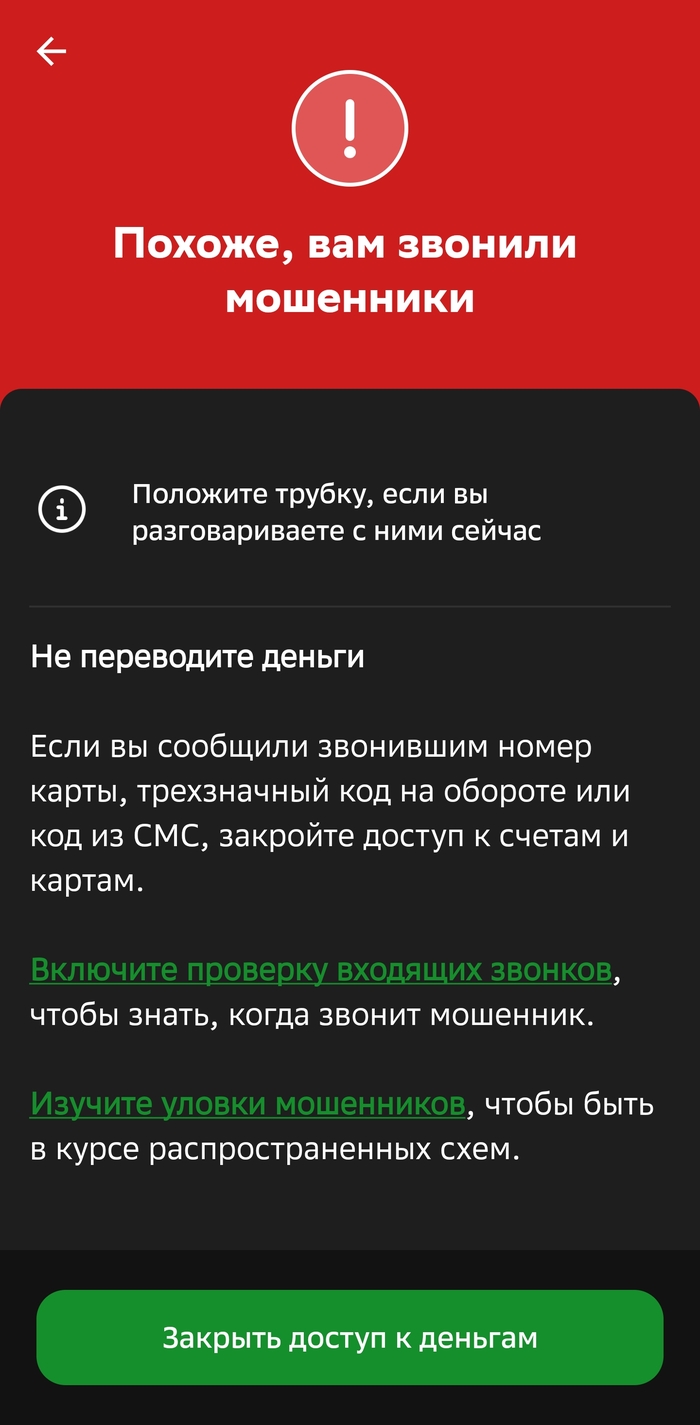Go back using the top arrow
Viewport: 700px width, 1425px height.
(x=51, y=52)
